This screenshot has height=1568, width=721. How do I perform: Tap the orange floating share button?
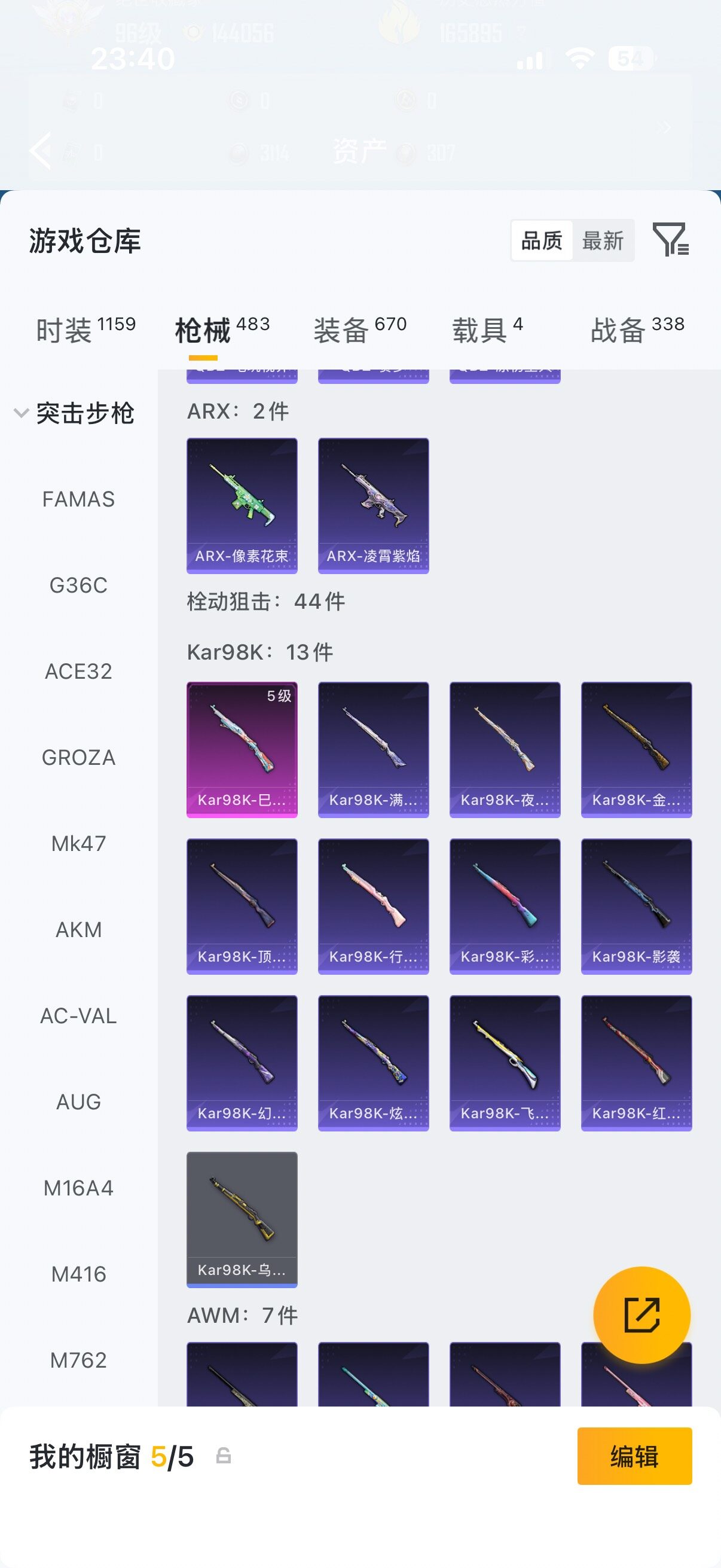642,1315
